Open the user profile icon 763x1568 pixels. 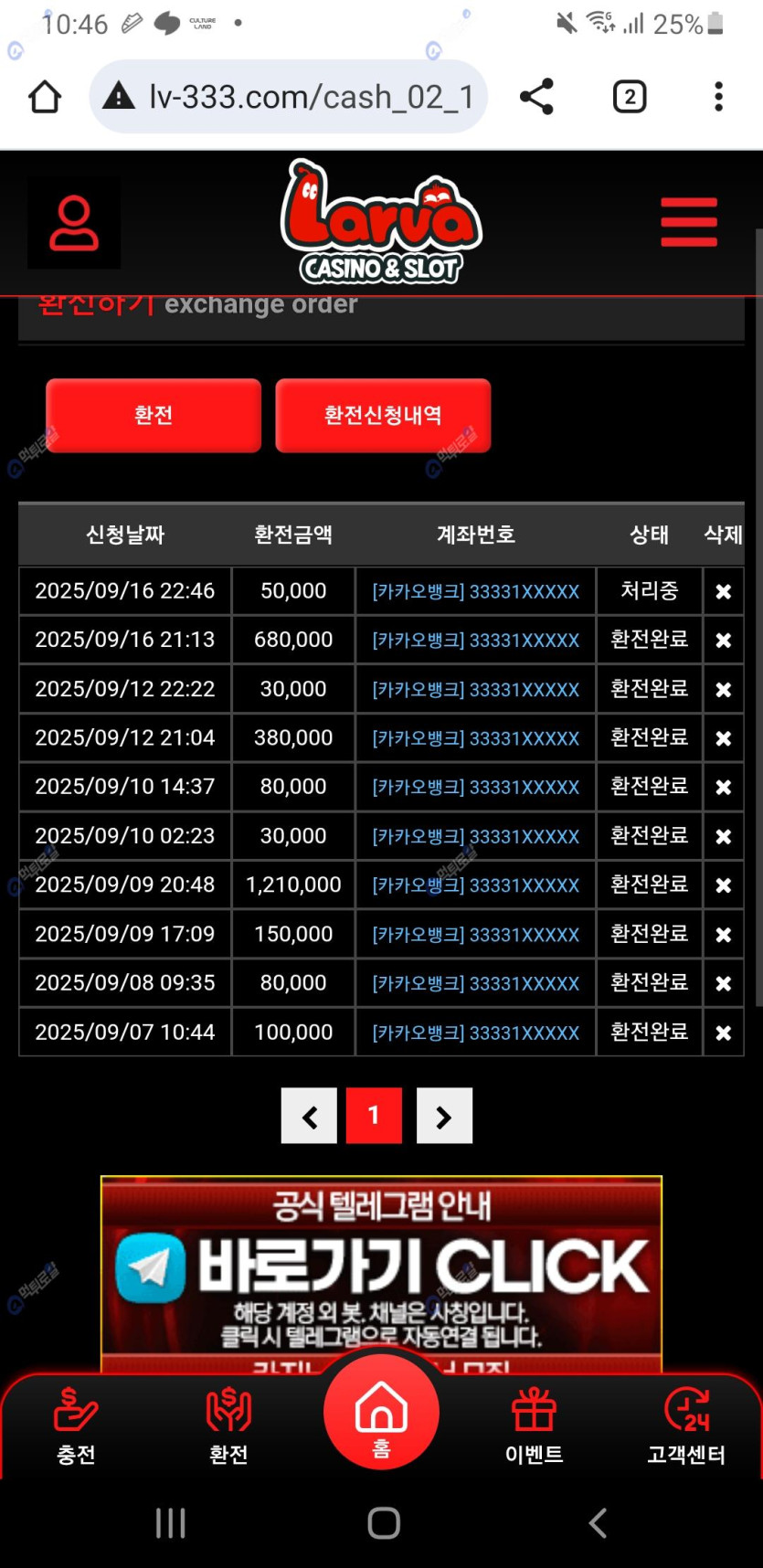point(74,223)
